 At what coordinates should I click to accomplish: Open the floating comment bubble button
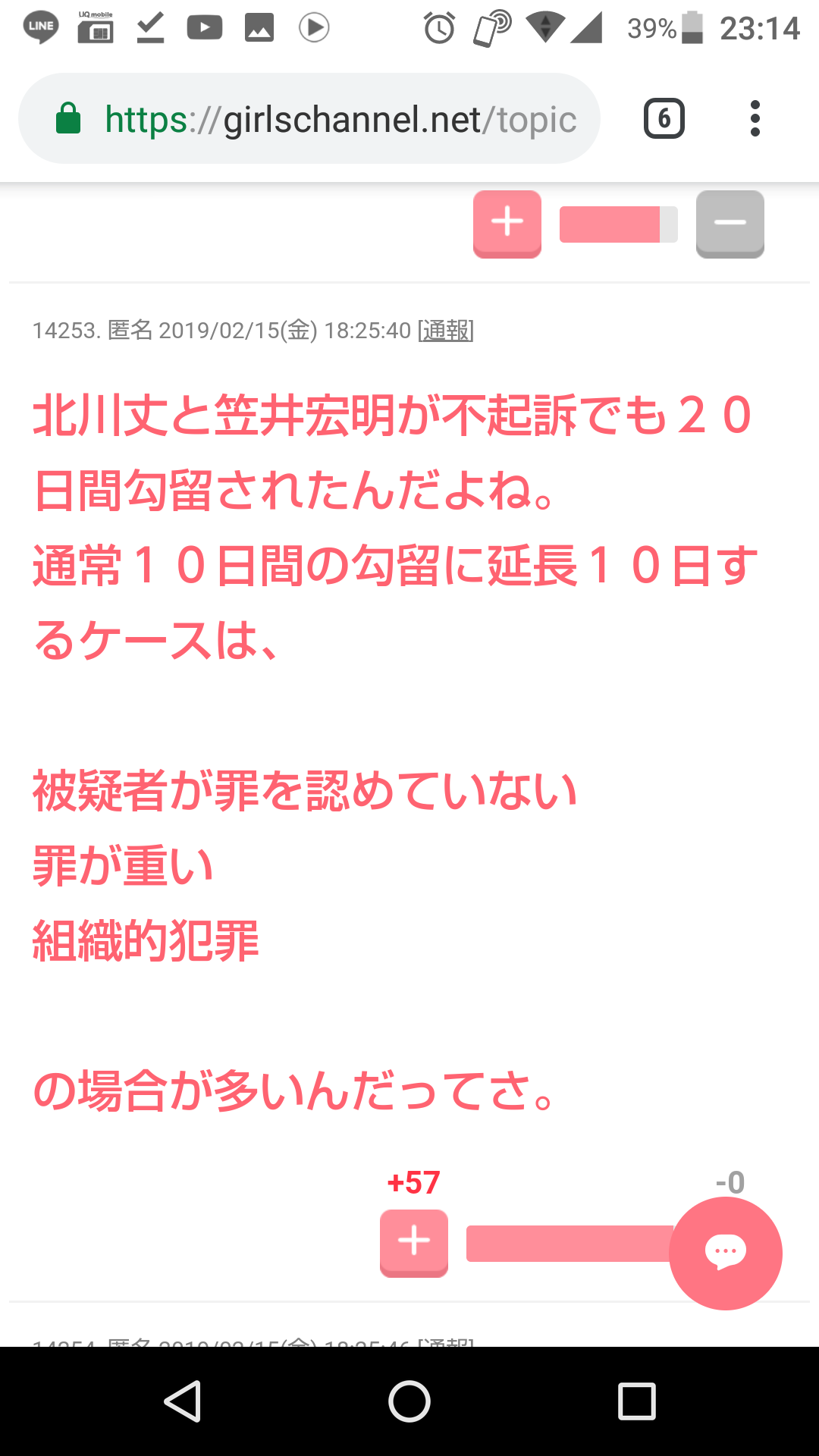pos(725,1253)
